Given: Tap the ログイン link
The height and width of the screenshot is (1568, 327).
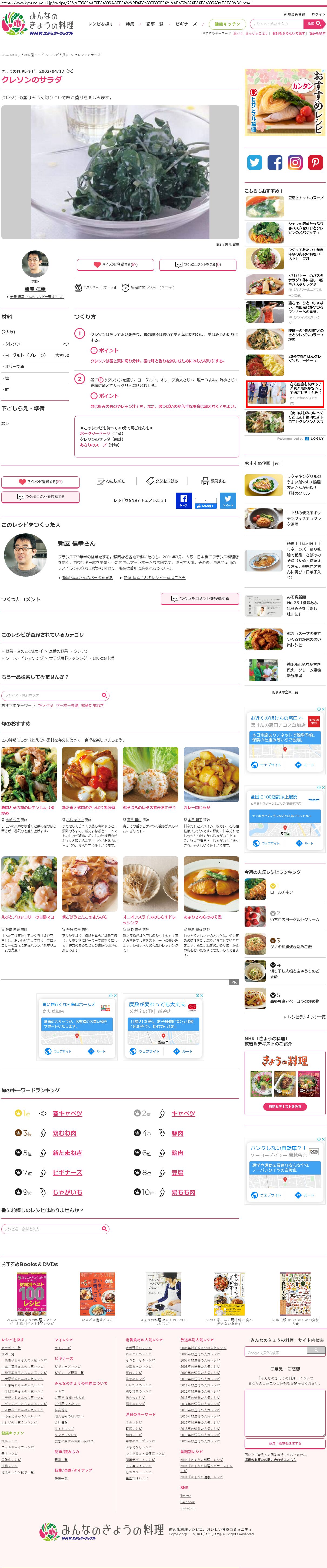Looking at the screenshot, I should pyautogui.click(x=318, y=14).
